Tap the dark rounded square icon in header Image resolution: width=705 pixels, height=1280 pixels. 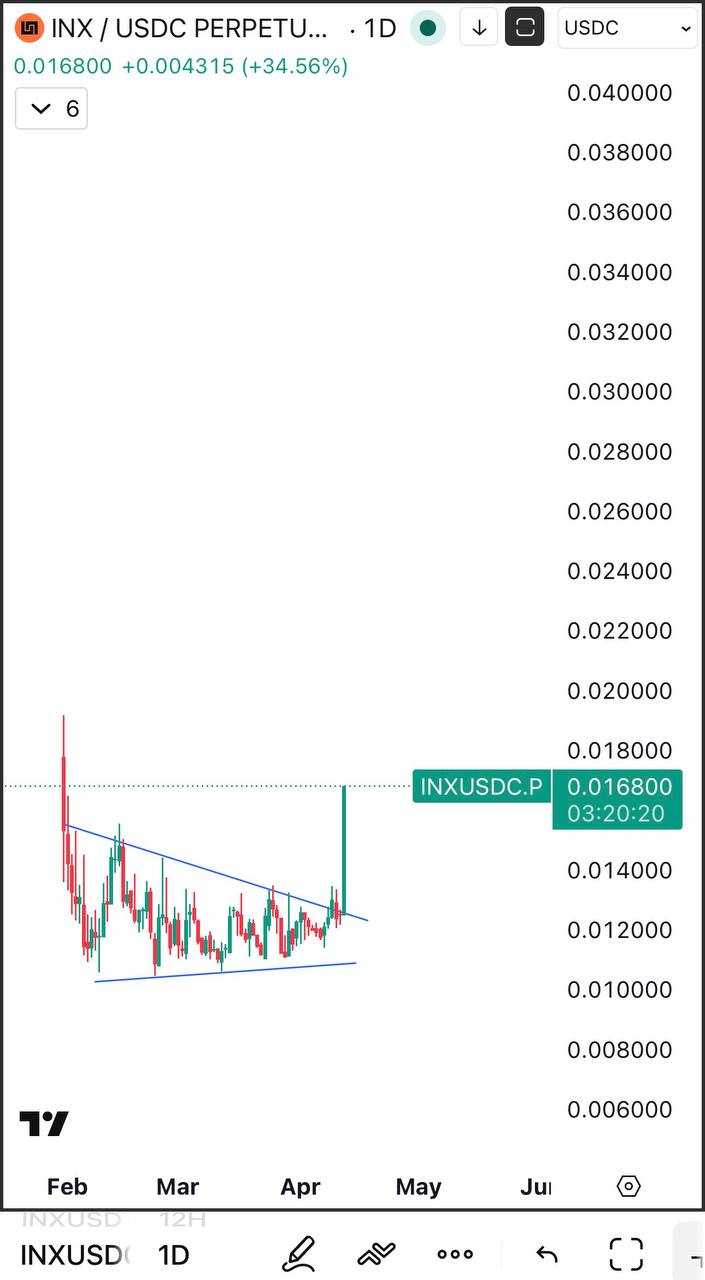coord(525,28)
